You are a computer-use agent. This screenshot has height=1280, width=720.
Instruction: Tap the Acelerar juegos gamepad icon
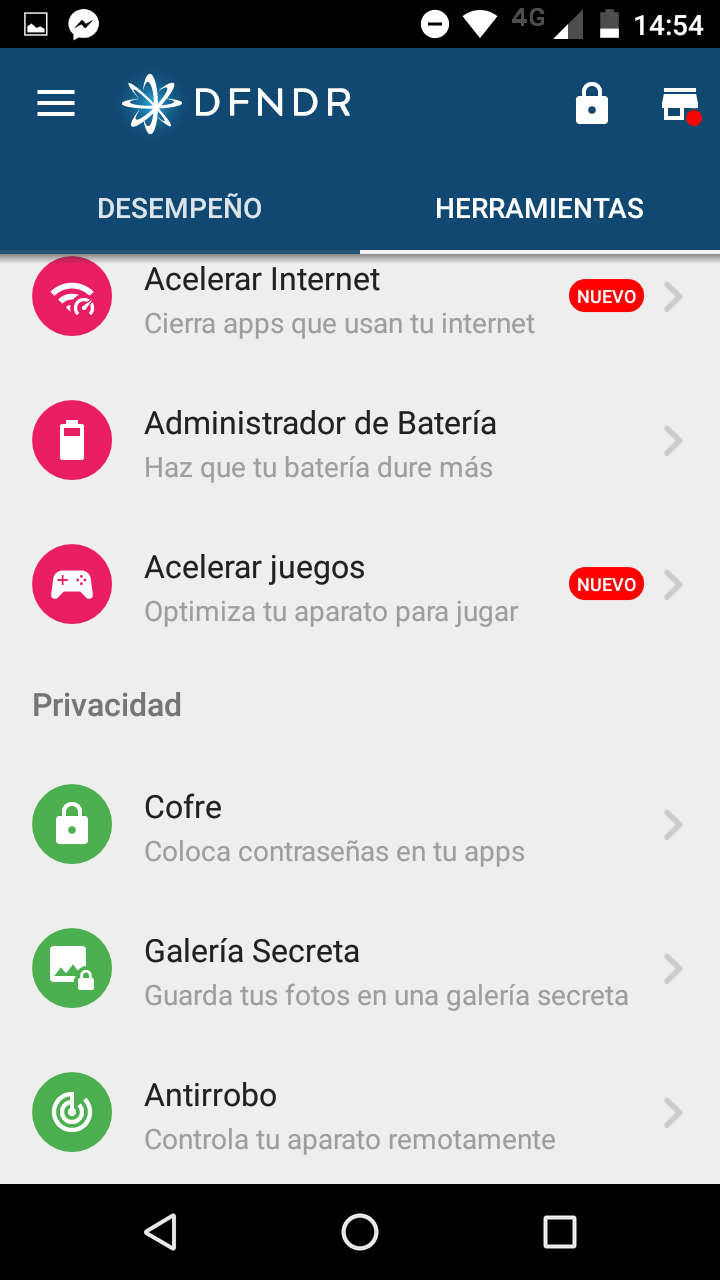pyautogui.click(x=72, y=584)
